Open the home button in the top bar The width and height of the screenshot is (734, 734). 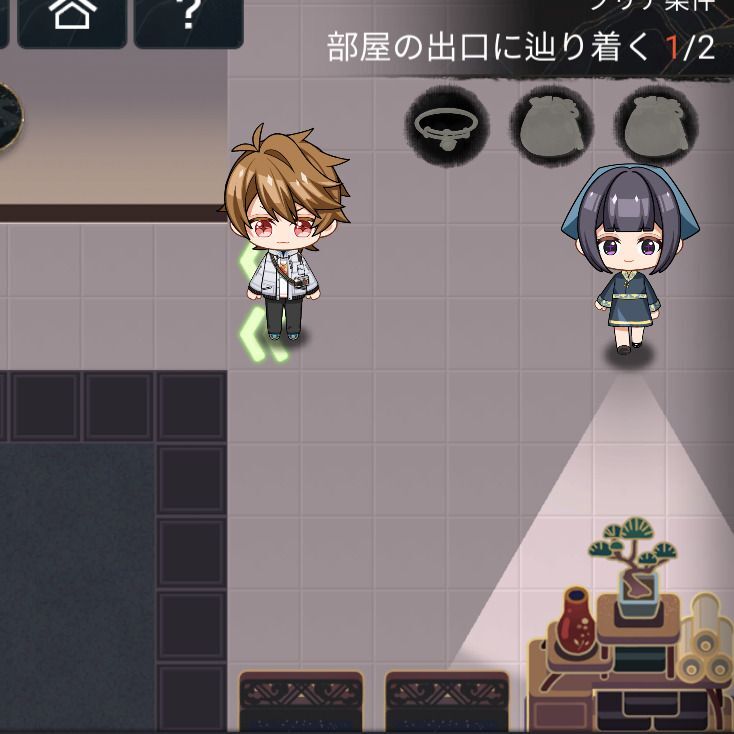coord(72,18)
